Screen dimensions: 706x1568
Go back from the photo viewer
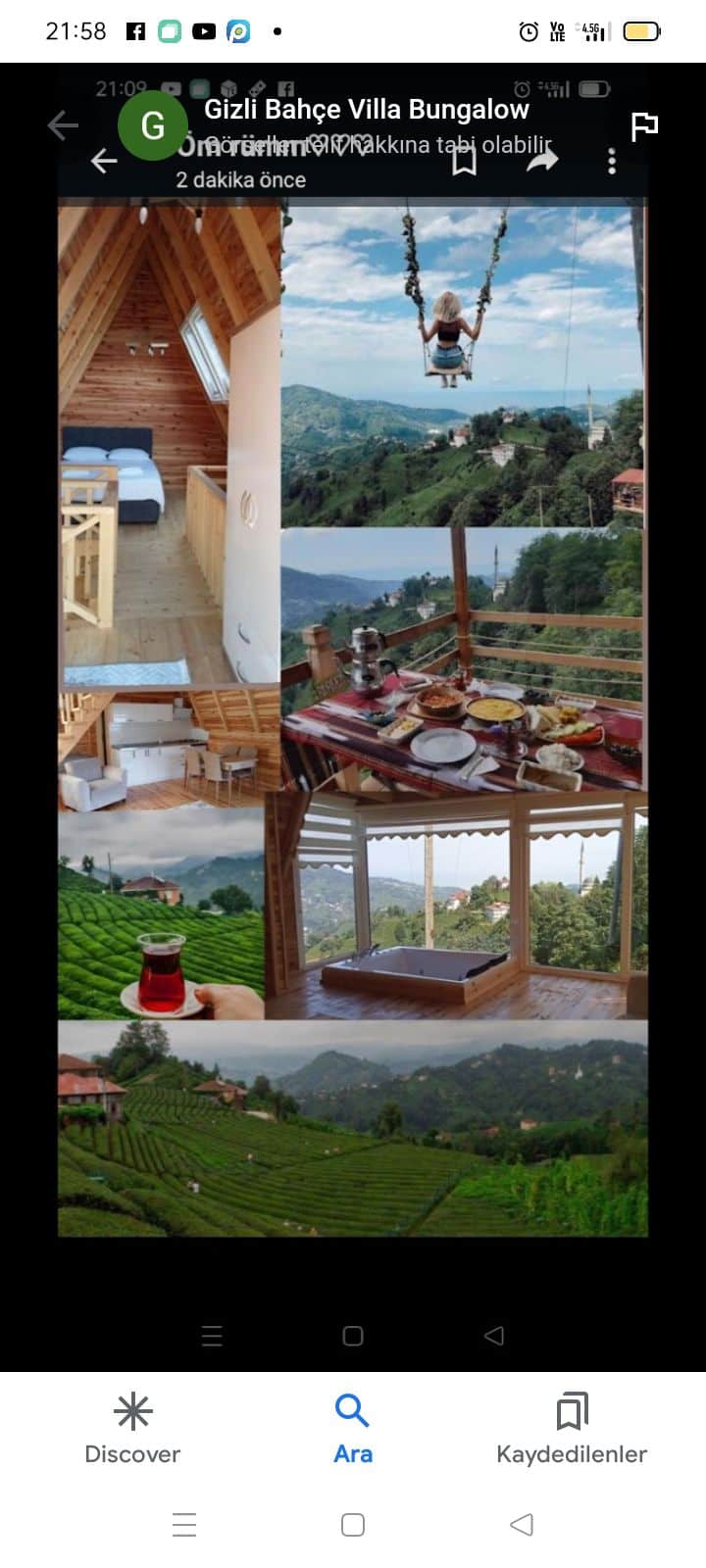click(63, 124)
